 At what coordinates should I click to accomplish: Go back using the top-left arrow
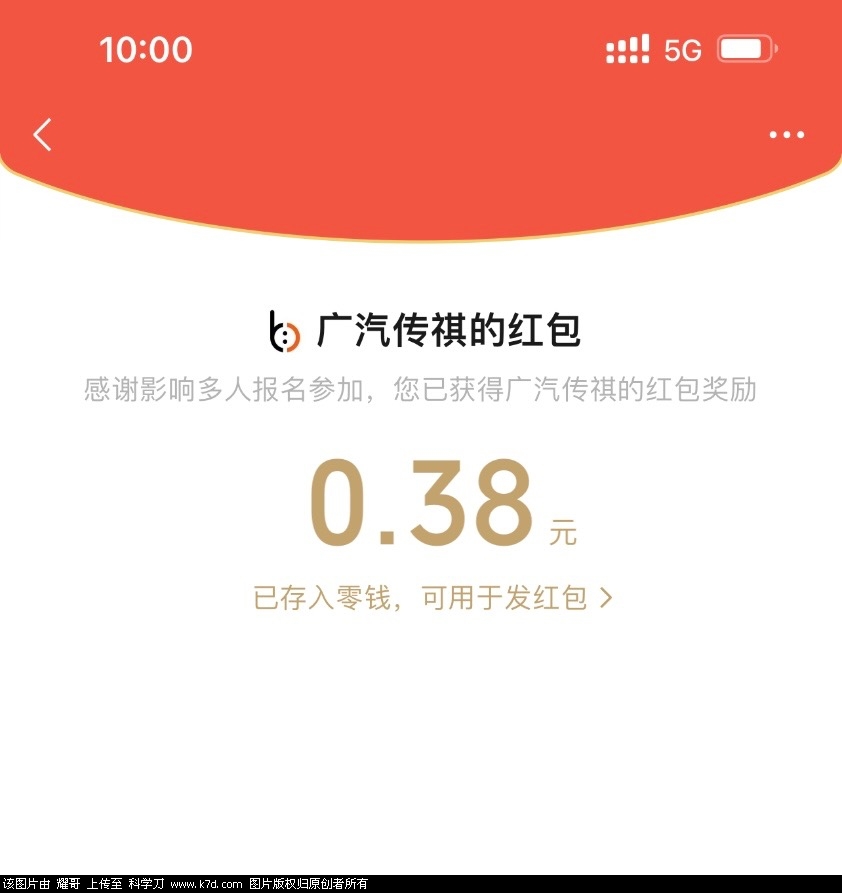(x=42, y=134)
